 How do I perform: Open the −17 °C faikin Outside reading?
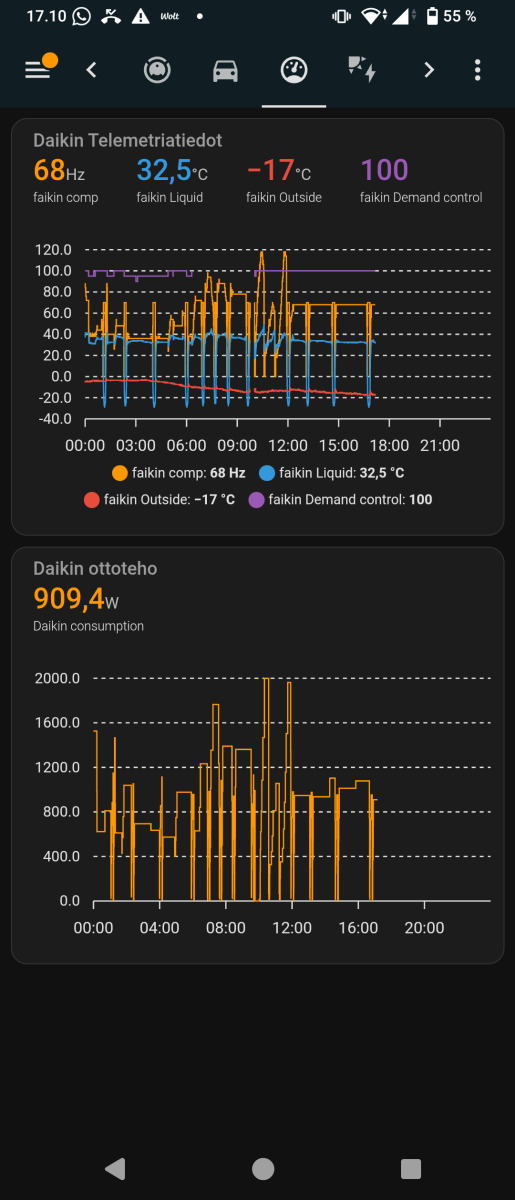coord(284,180)
